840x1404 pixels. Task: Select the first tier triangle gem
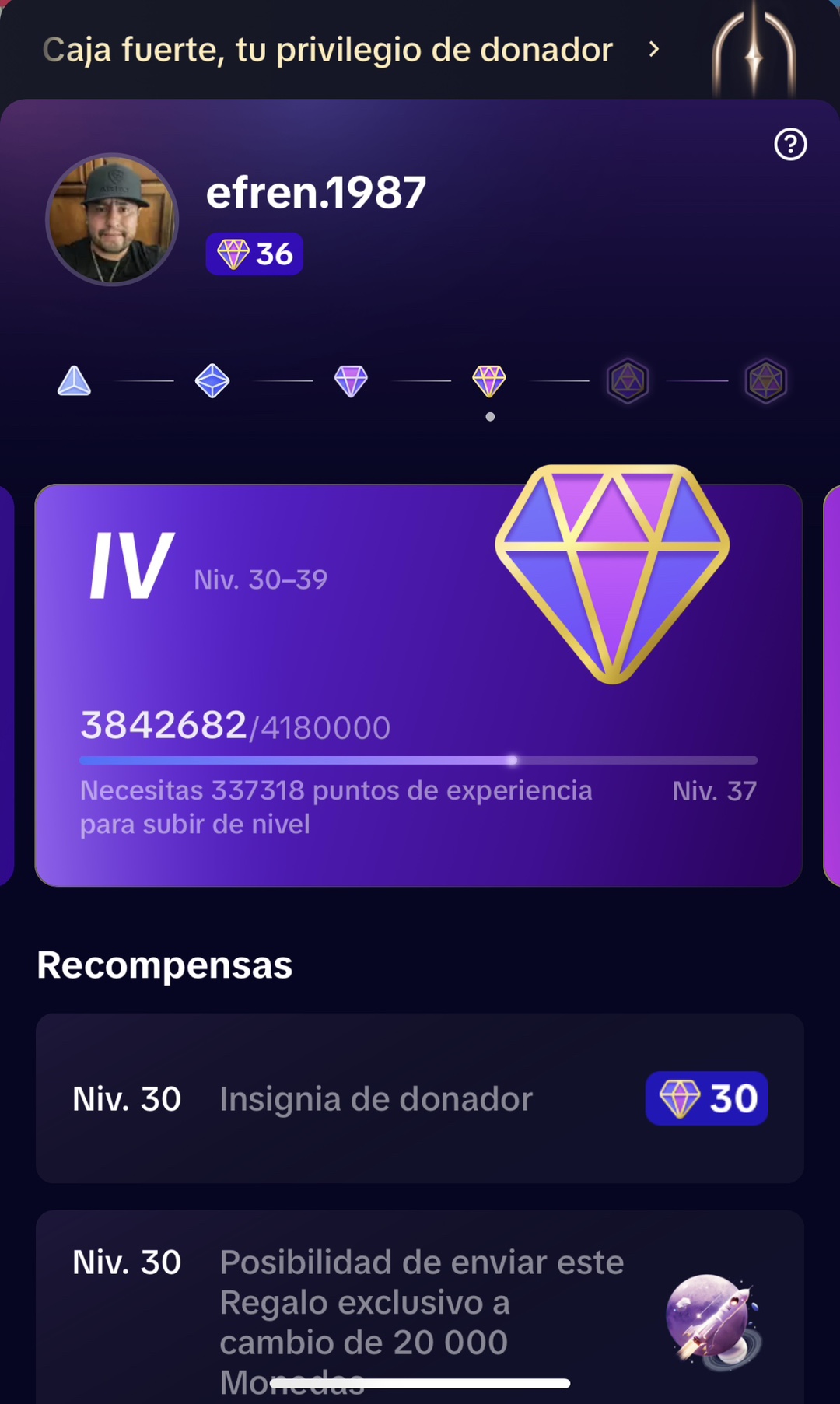coord(75,381)
